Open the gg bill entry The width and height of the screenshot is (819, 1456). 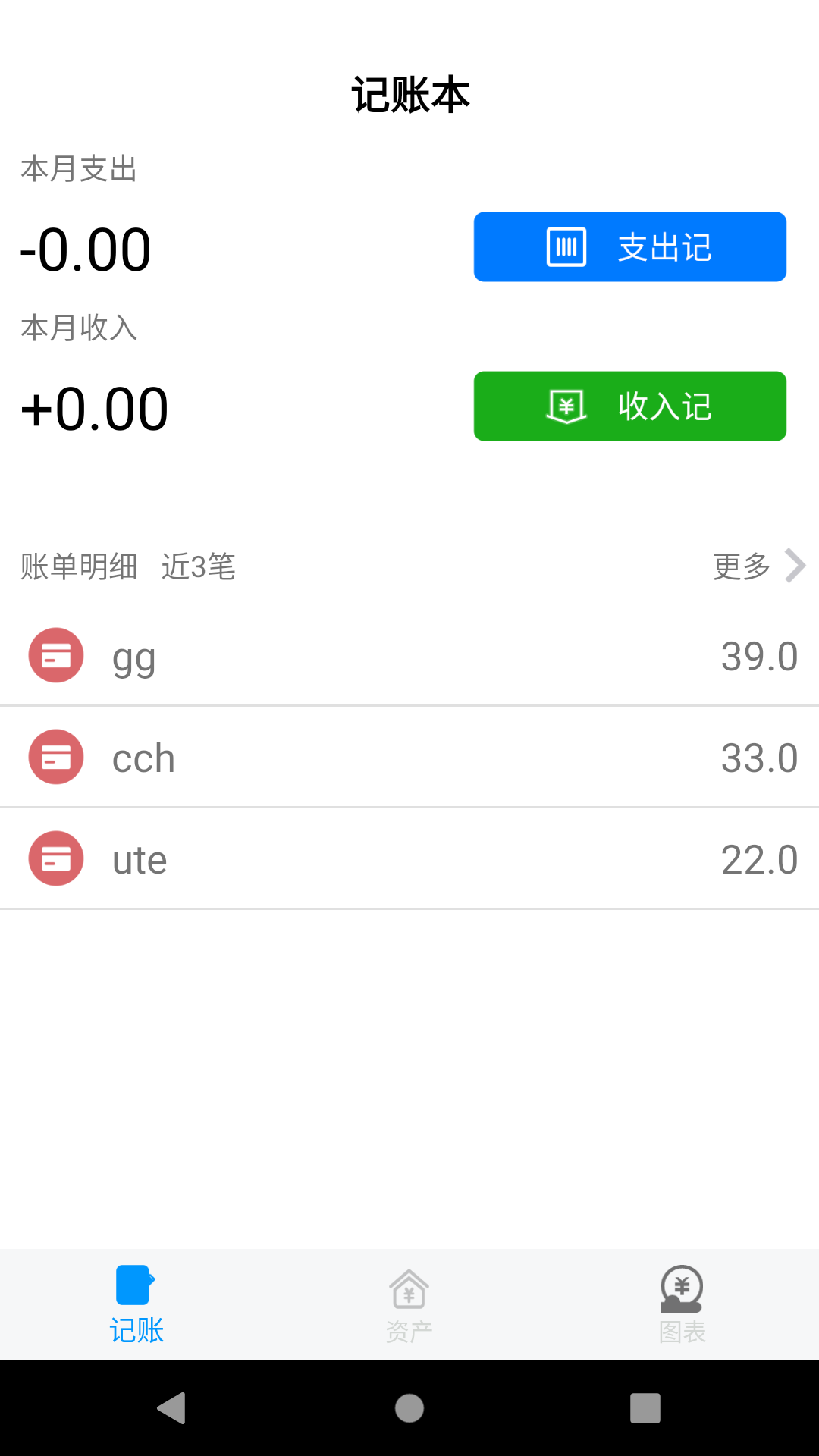click(x=409, y=656)
